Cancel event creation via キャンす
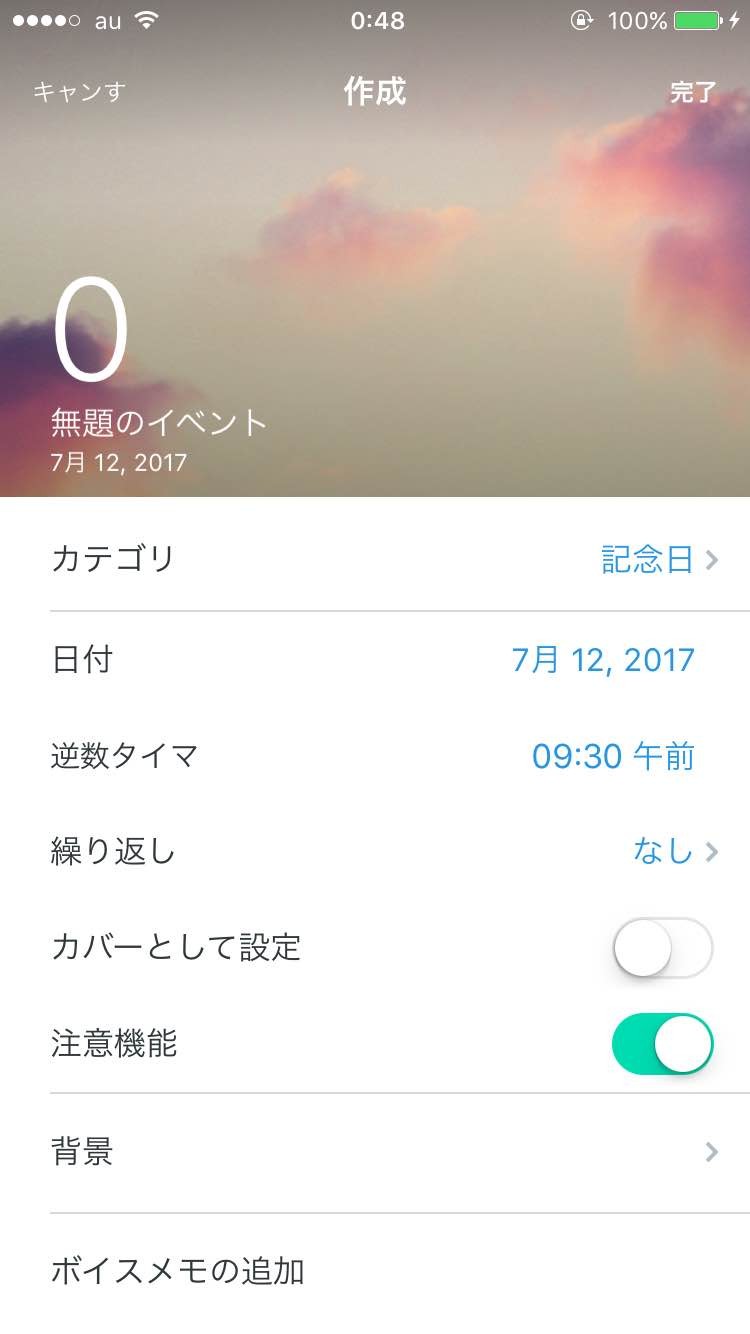Screen dimensions: 750x1334 (79, 92)
